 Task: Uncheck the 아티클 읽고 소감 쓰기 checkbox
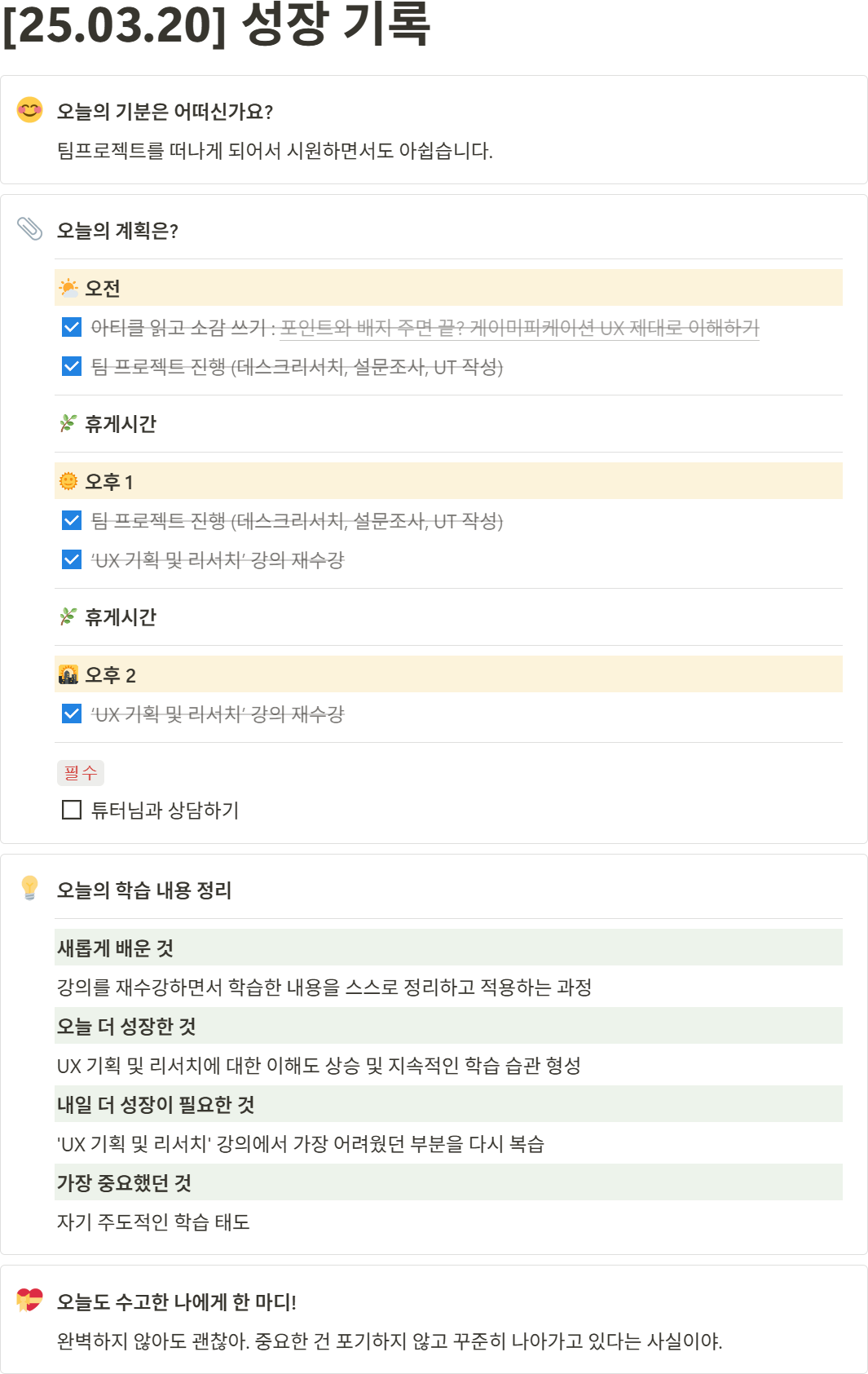pos(72,327)
